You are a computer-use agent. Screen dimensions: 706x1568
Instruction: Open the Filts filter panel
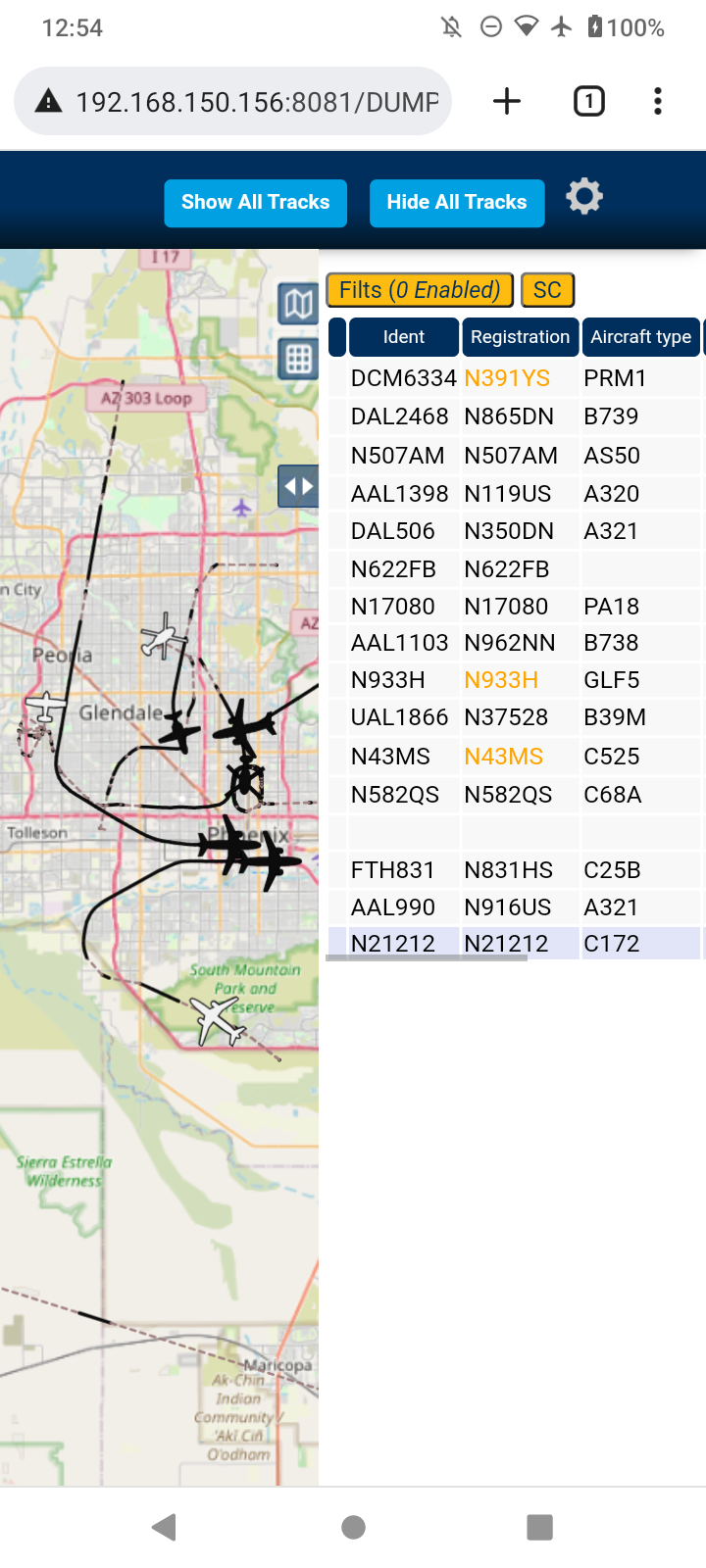click(x=420, y=290)
